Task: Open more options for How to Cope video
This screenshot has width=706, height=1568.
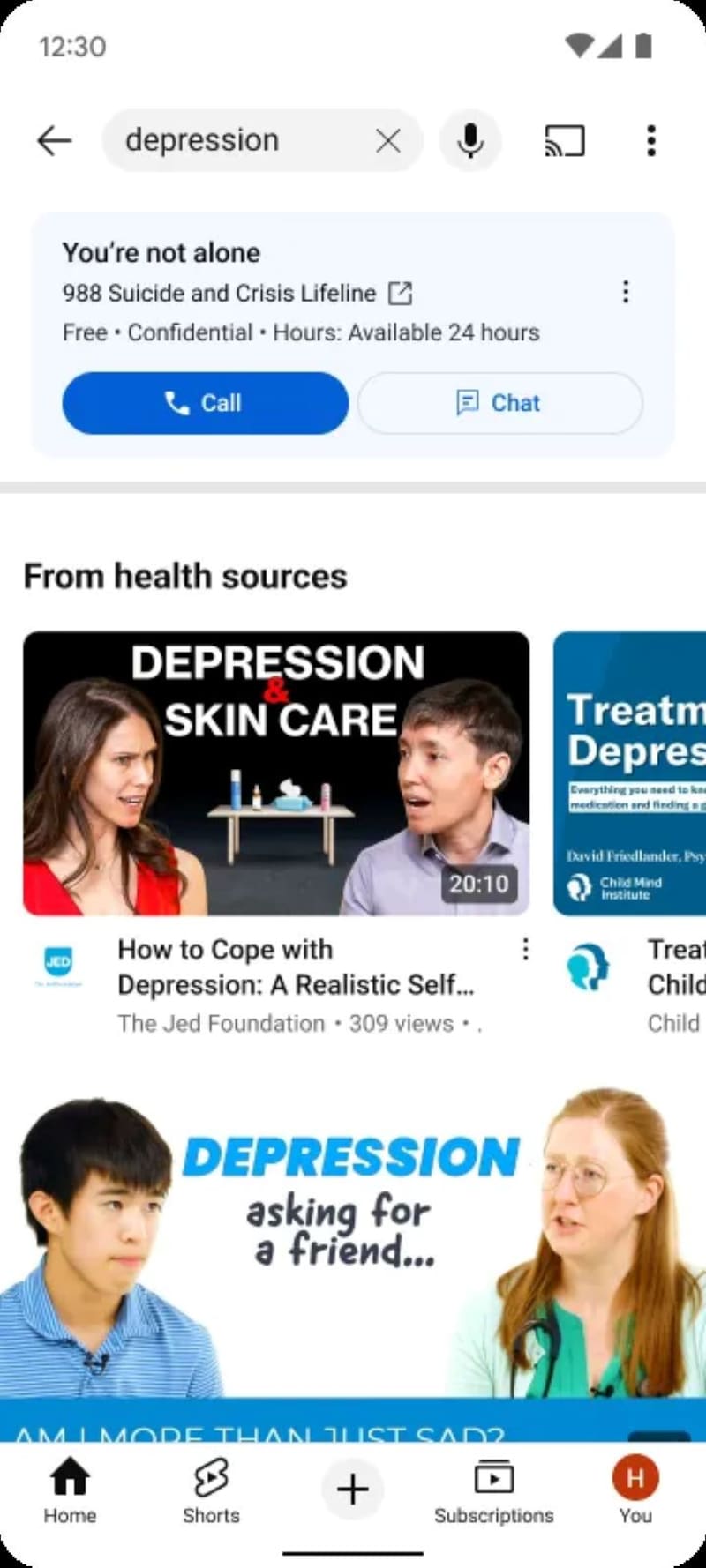Action: pos(525,950)
